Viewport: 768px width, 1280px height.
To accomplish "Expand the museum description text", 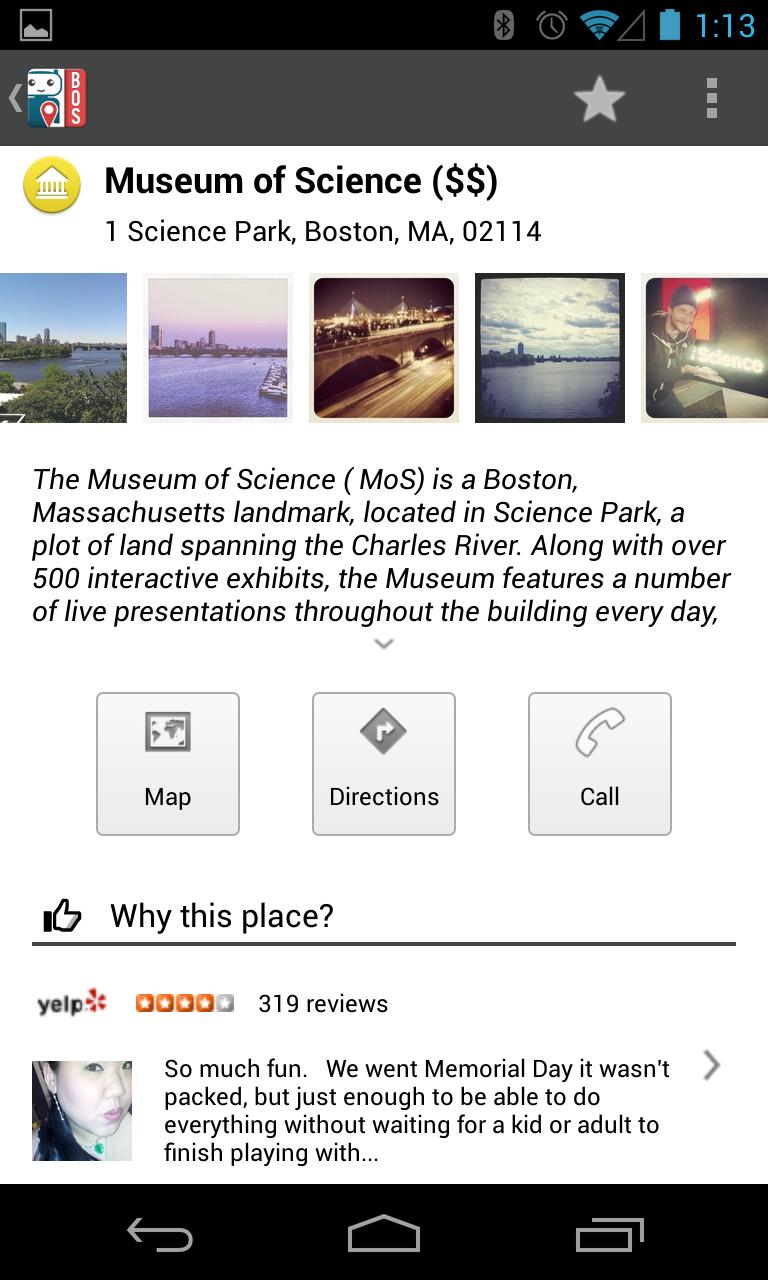I will coord(383,644).
